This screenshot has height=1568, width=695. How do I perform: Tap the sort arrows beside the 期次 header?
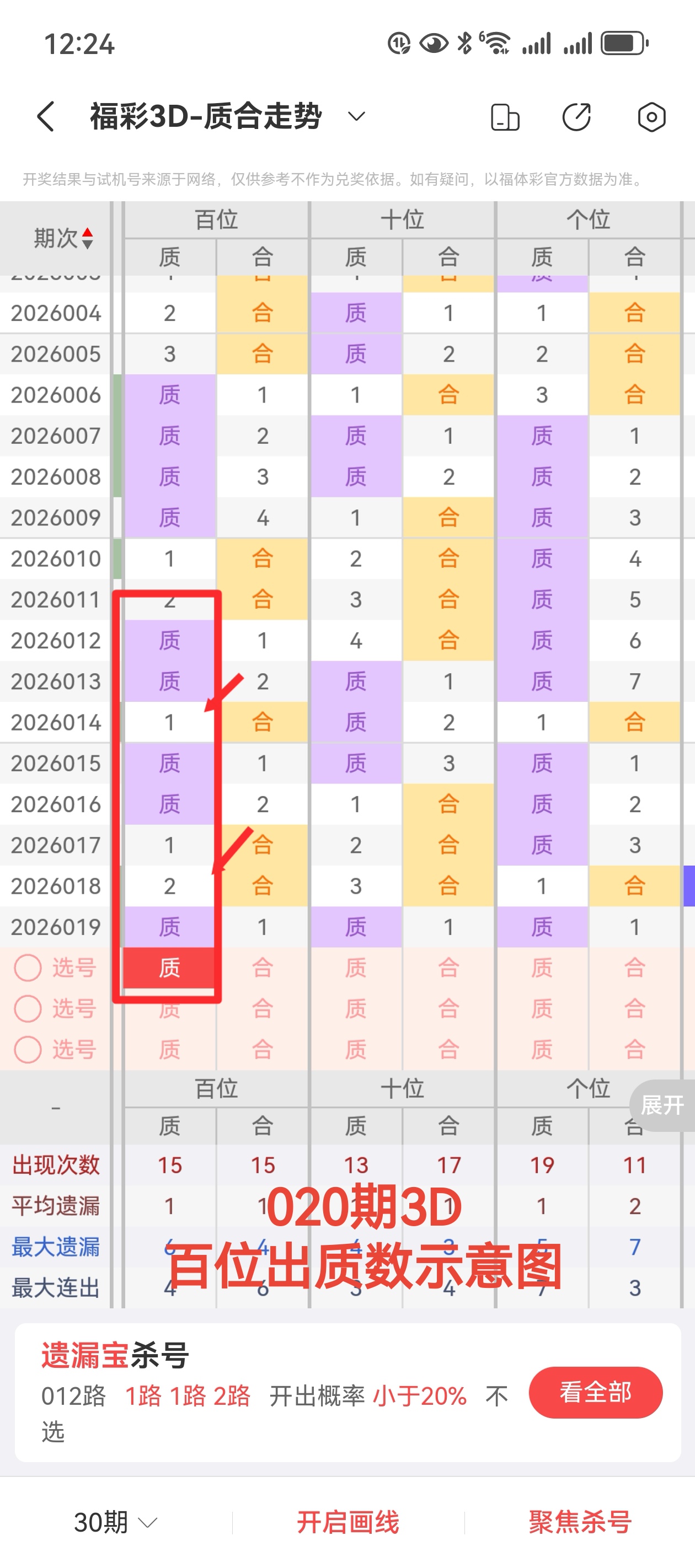tap(88, 238)
